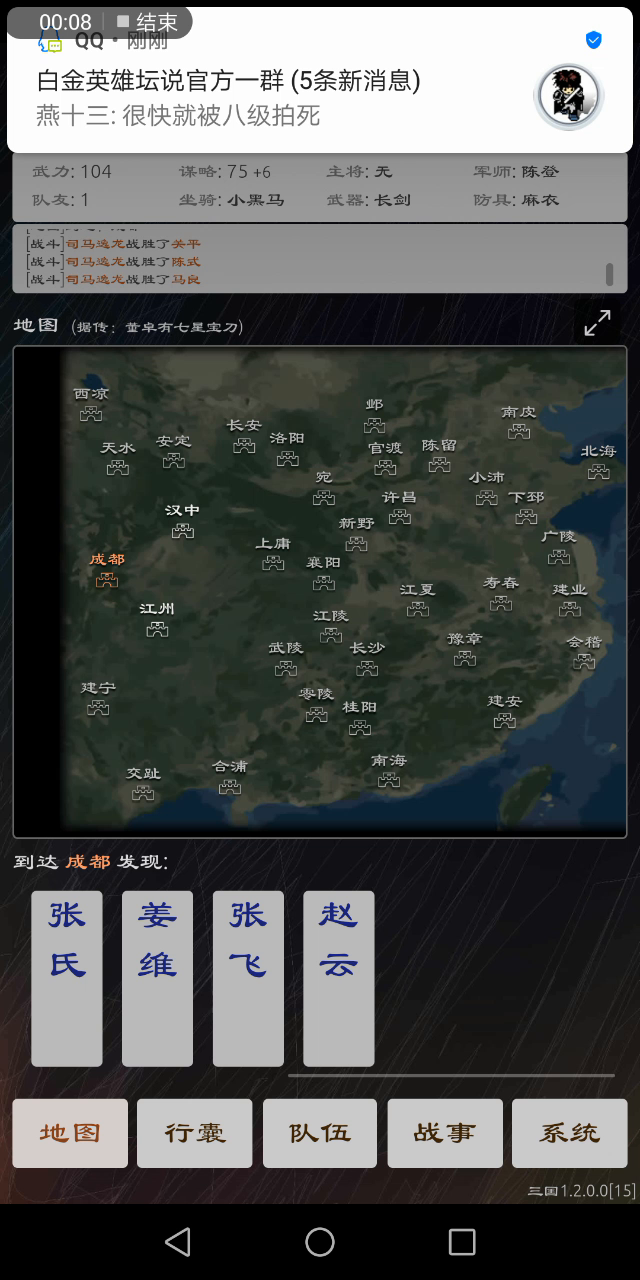Viewport: 640px width, 1280px height.
Task: Choose the character 赵云
Action: 339,979
